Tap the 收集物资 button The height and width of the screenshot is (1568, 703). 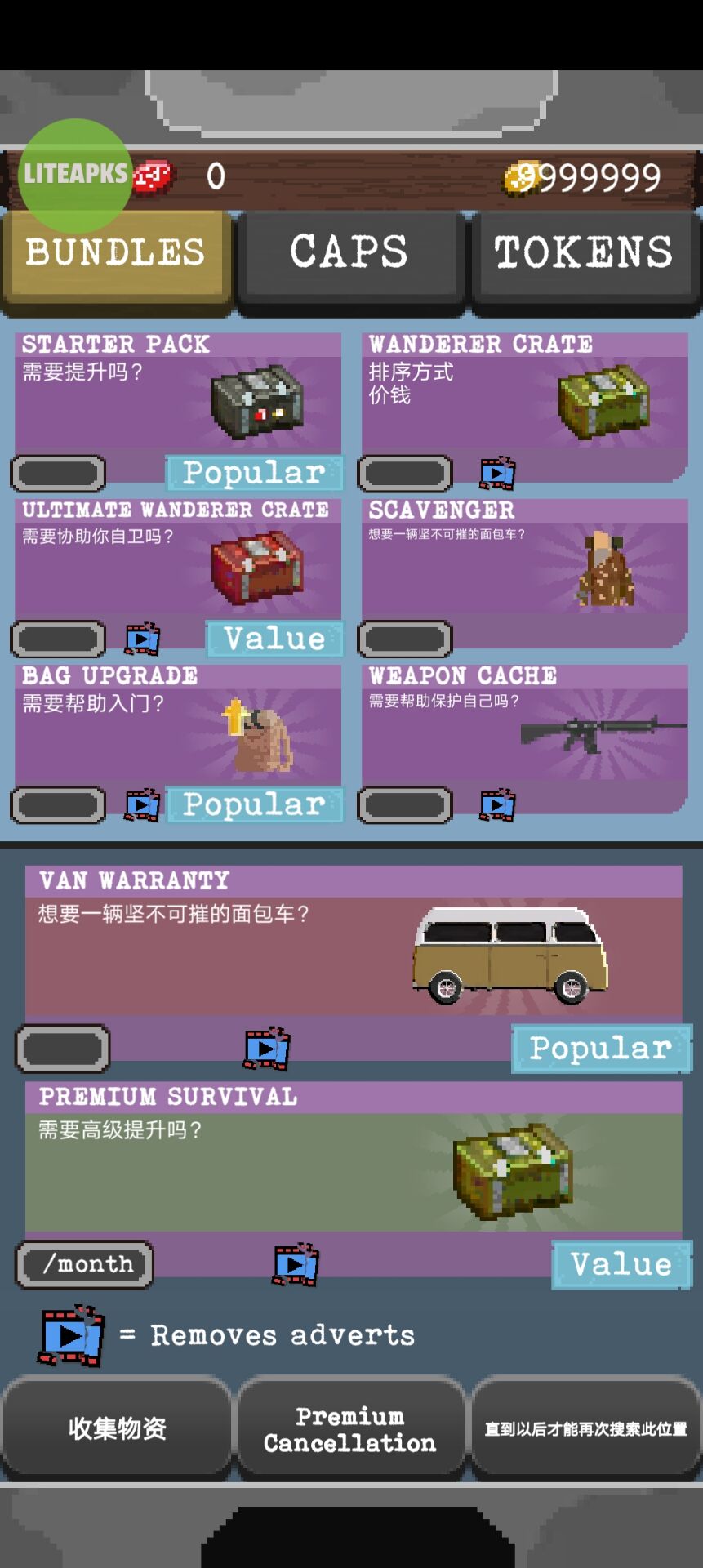[x=117, y=1428]
